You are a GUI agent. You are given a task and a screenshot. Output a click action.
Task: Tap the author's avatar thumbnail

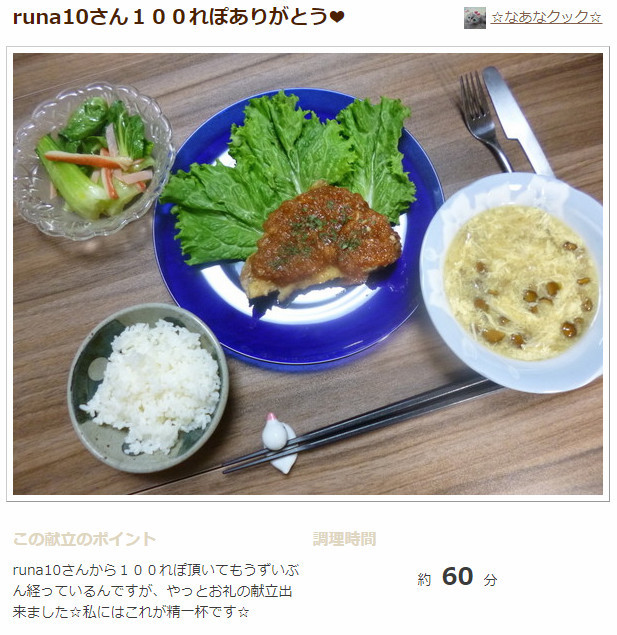[474, 18]
